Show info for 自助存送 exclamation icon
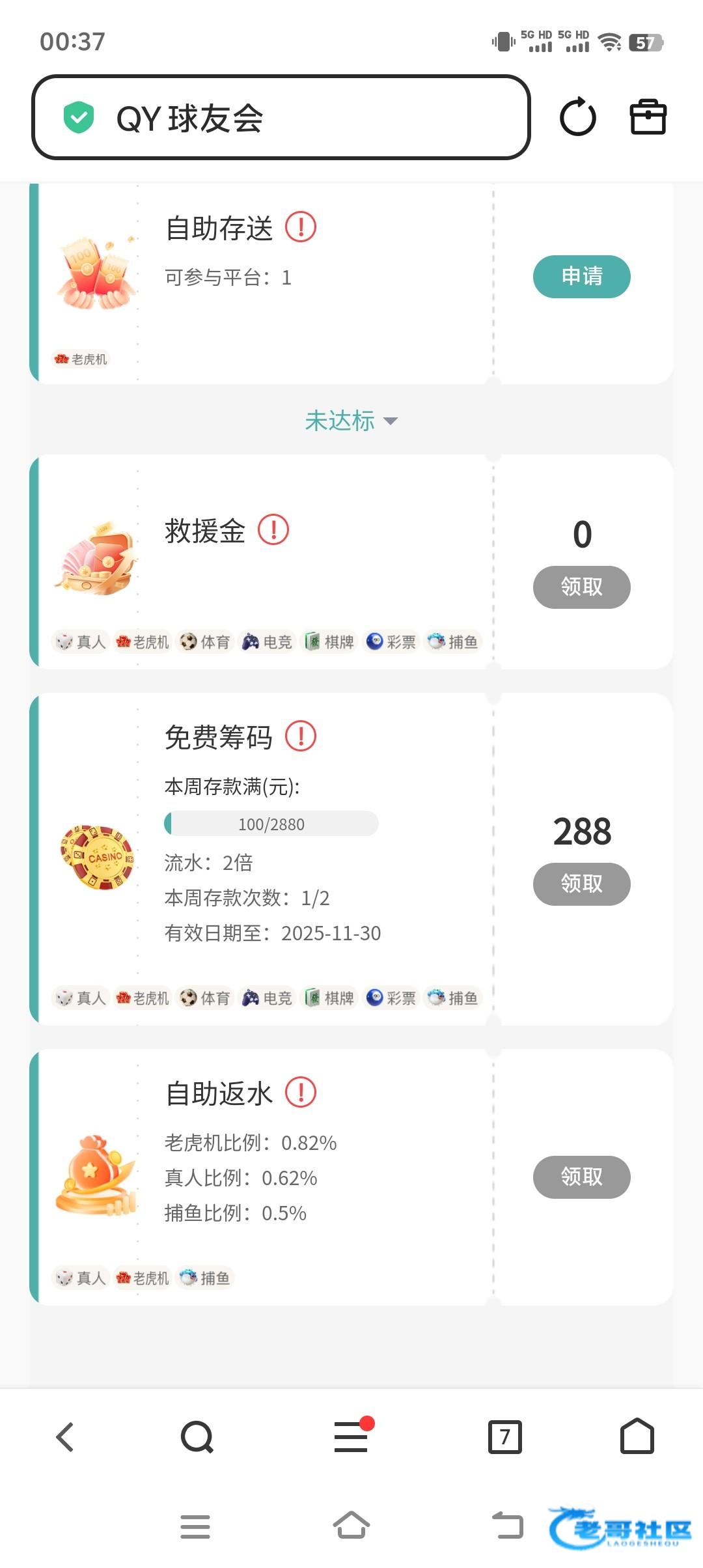The image size is (703, 1568). [301, 227]
